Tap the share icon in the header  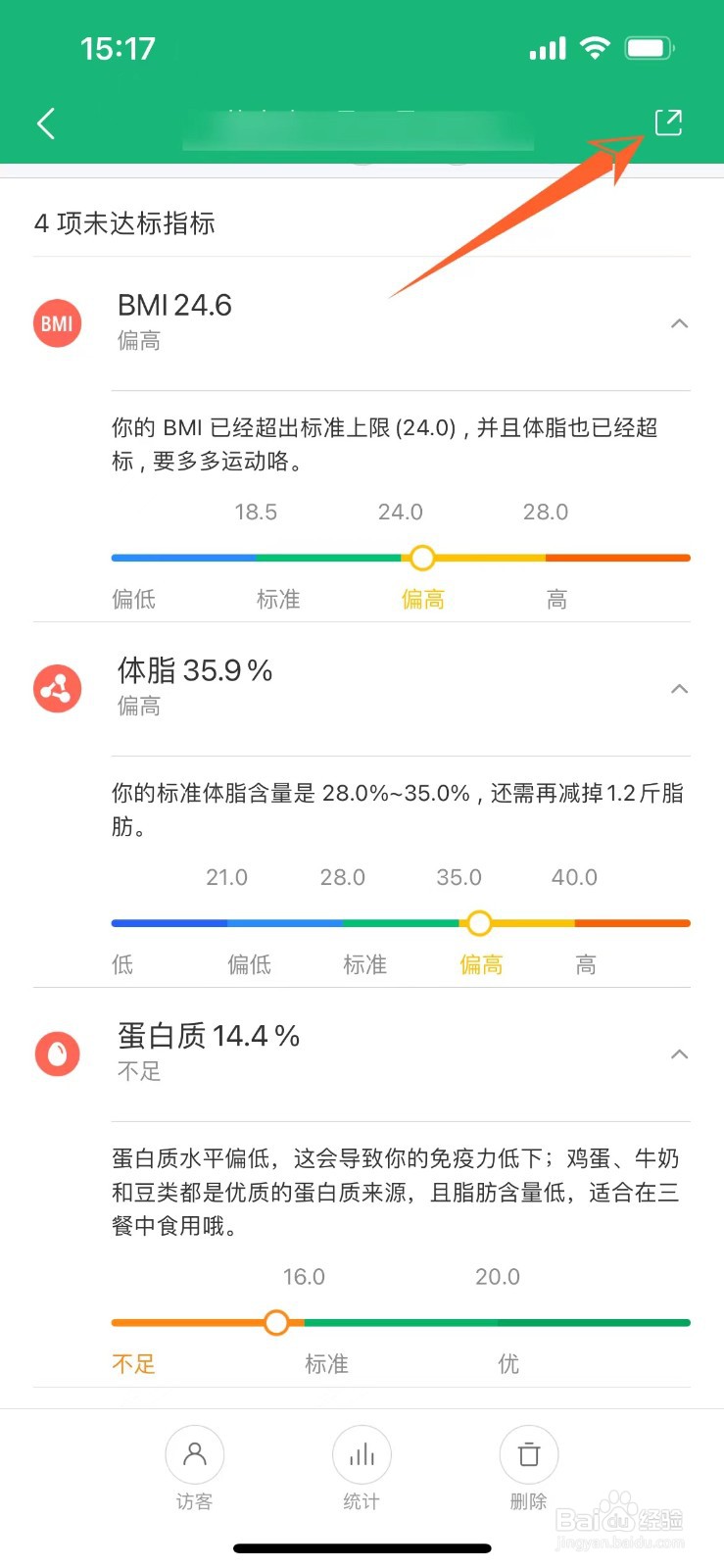coord(668,122)
